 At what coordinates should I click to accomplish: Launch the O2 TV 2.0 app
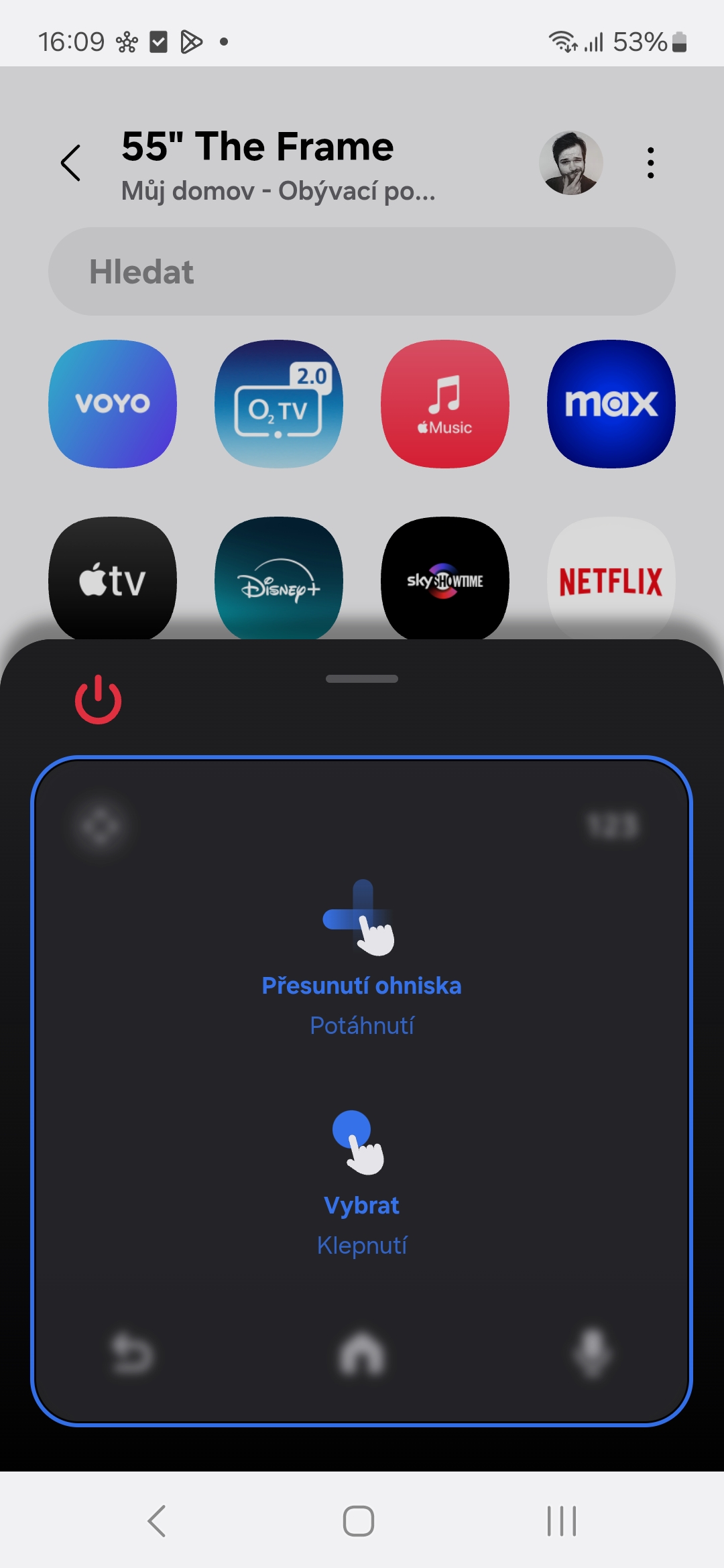click(x=279, y=404)
